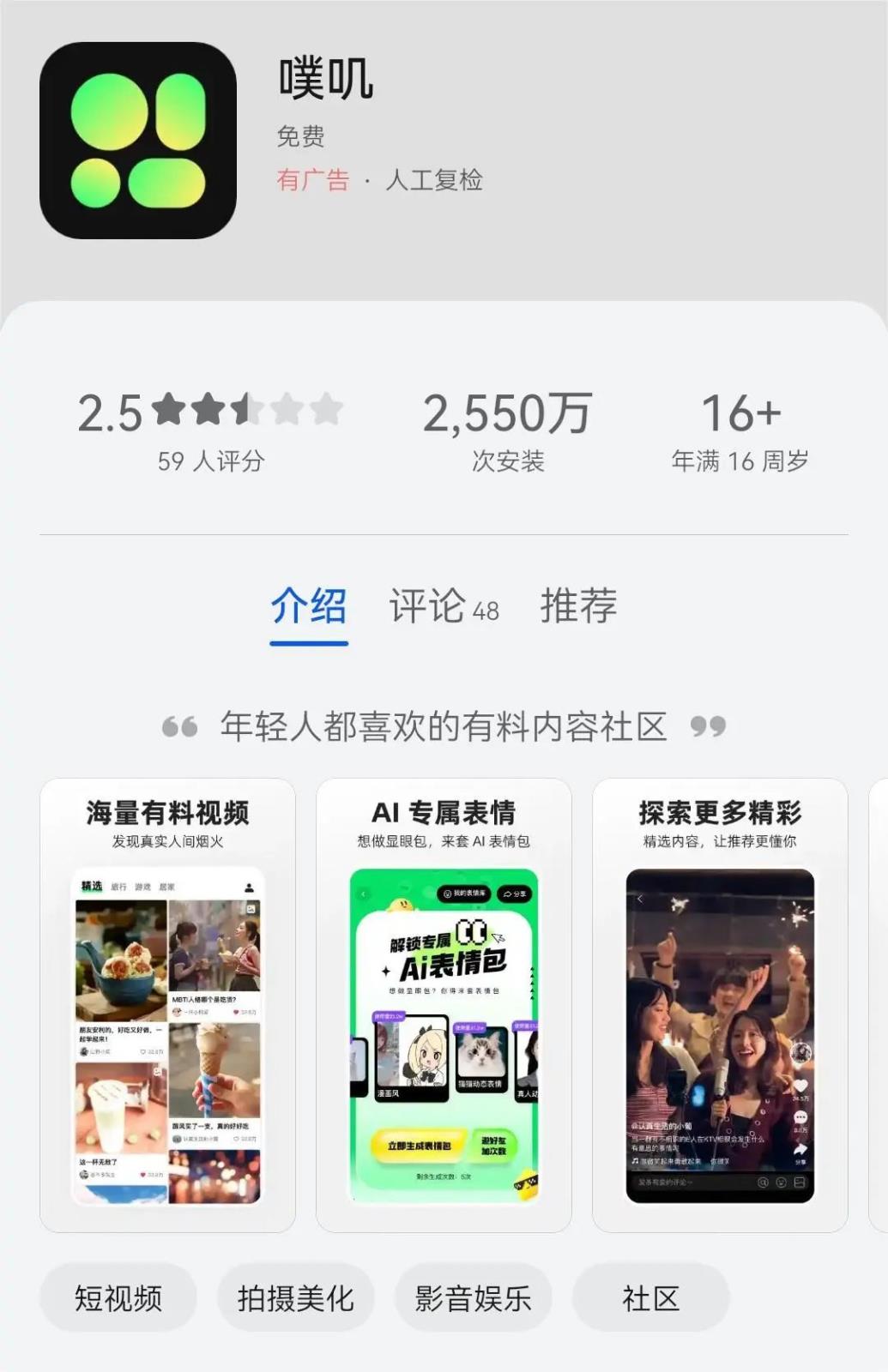Viewport: 888px width, 1372px height.
Task: Select the 介绍 tab
Action: [309, 607]
